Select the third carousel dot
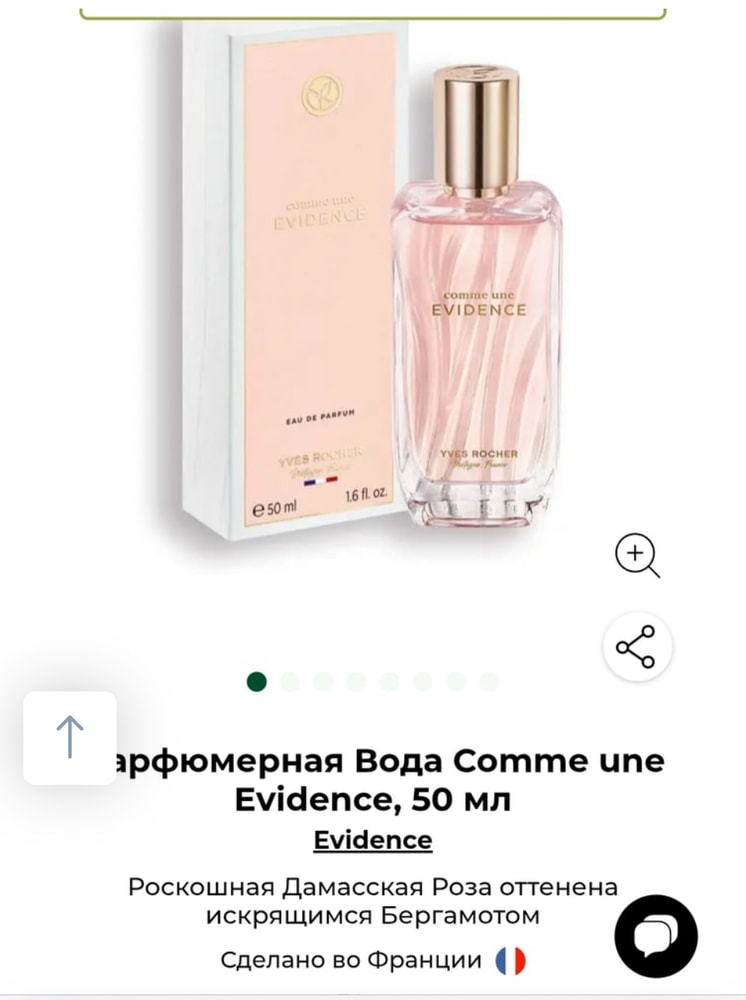 (x=323, y=680)
